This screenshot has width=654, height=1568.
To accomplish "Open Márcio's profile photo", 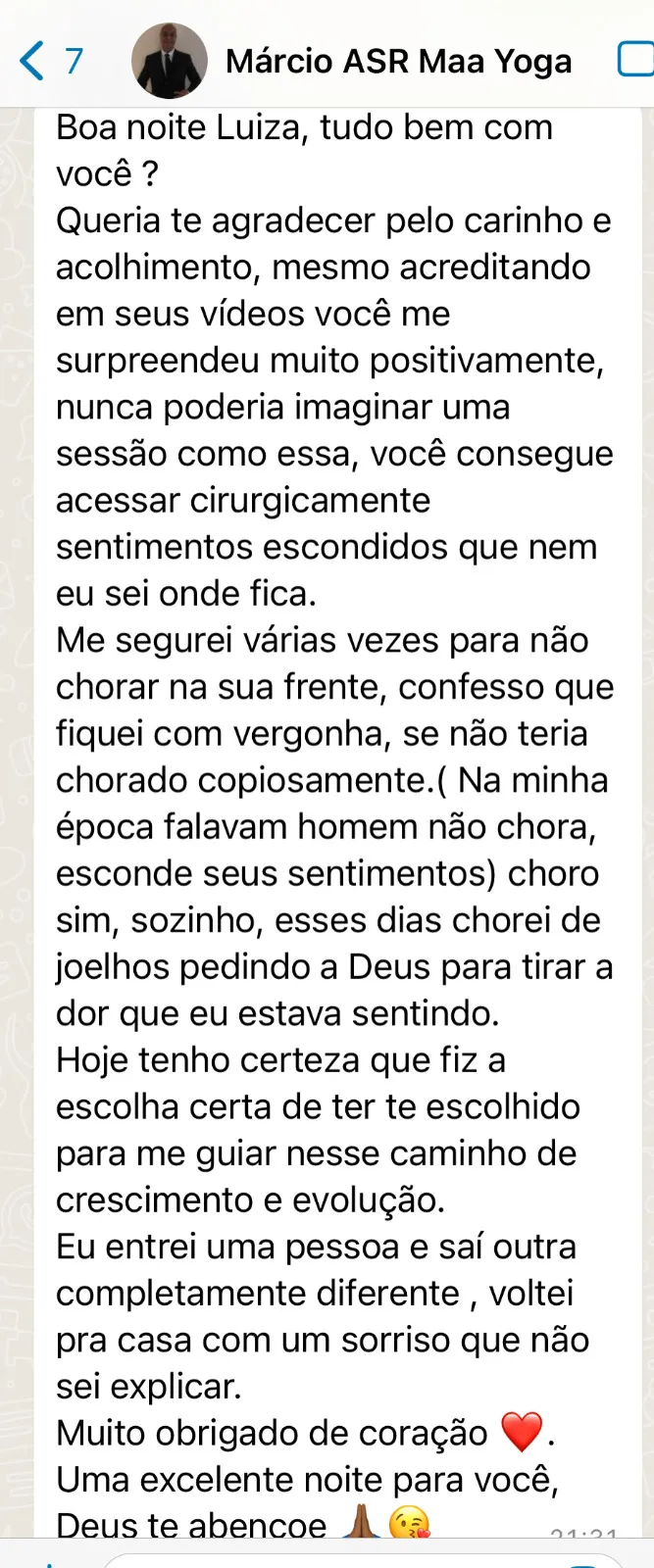I will (x=169, y=61).
